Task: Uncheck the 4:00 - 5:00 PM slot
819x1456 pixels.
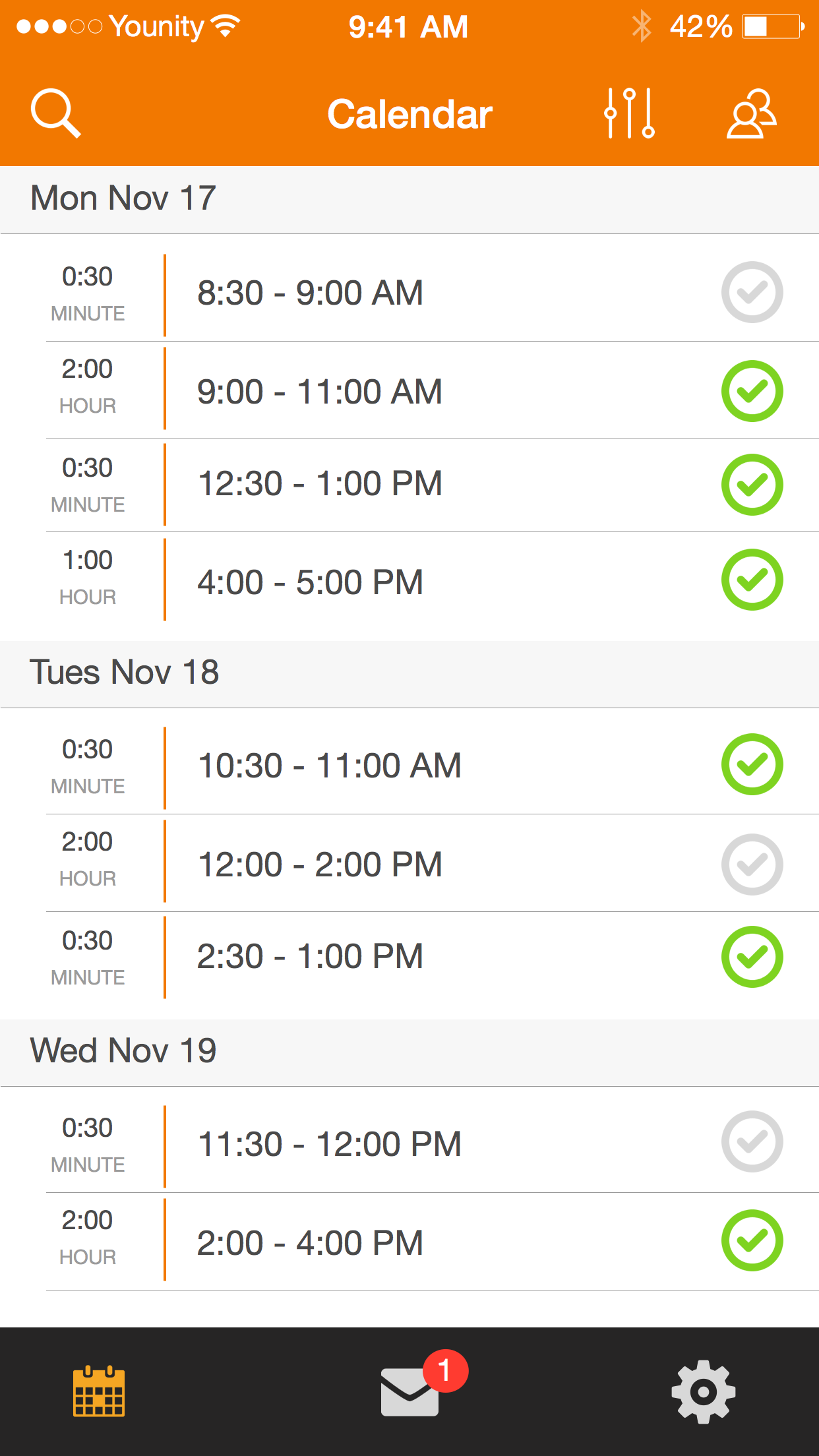Action: (752, 580)
